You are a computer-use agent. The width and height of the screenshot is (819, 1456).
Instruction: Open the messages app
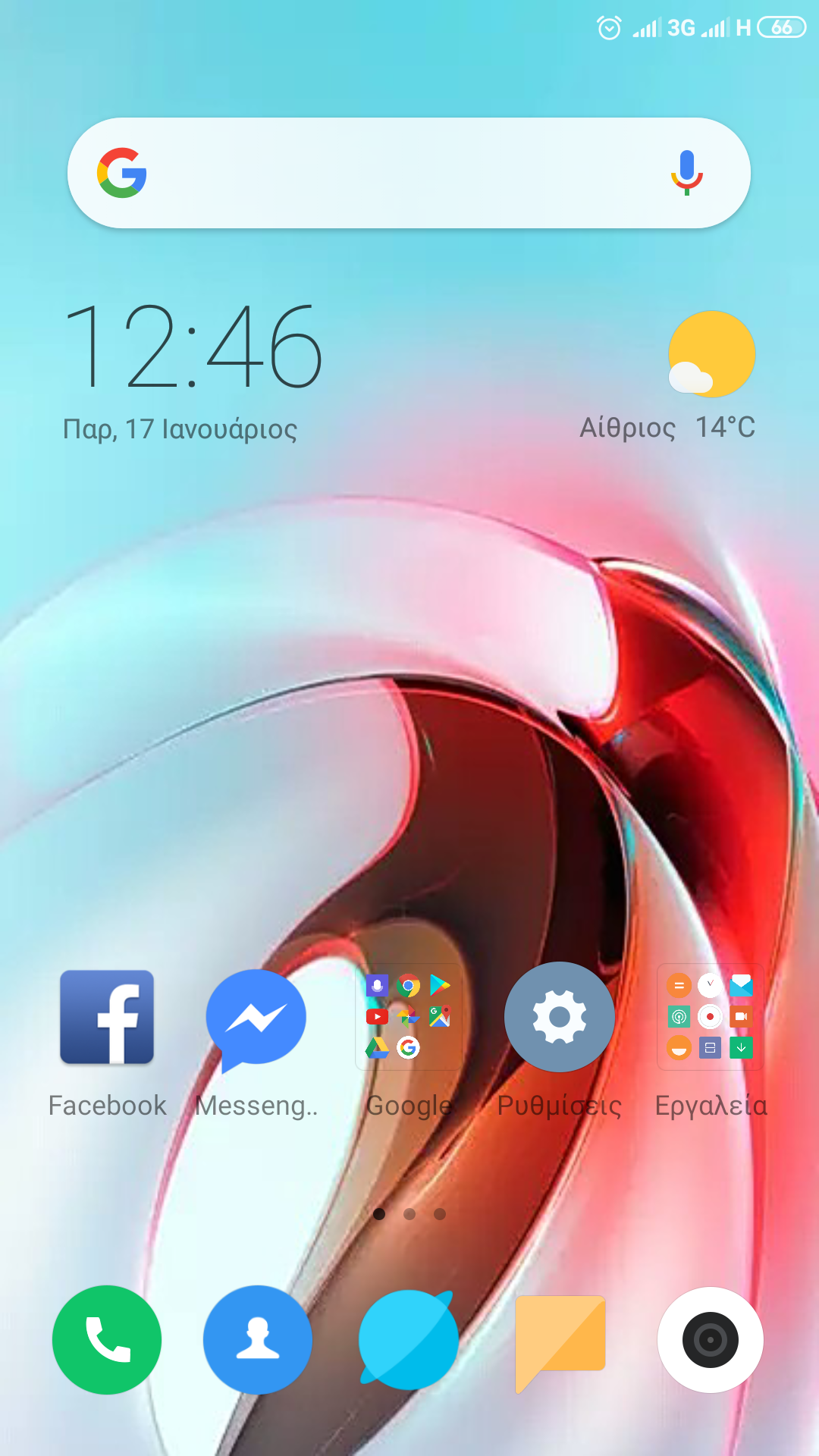pos(560,1340)
